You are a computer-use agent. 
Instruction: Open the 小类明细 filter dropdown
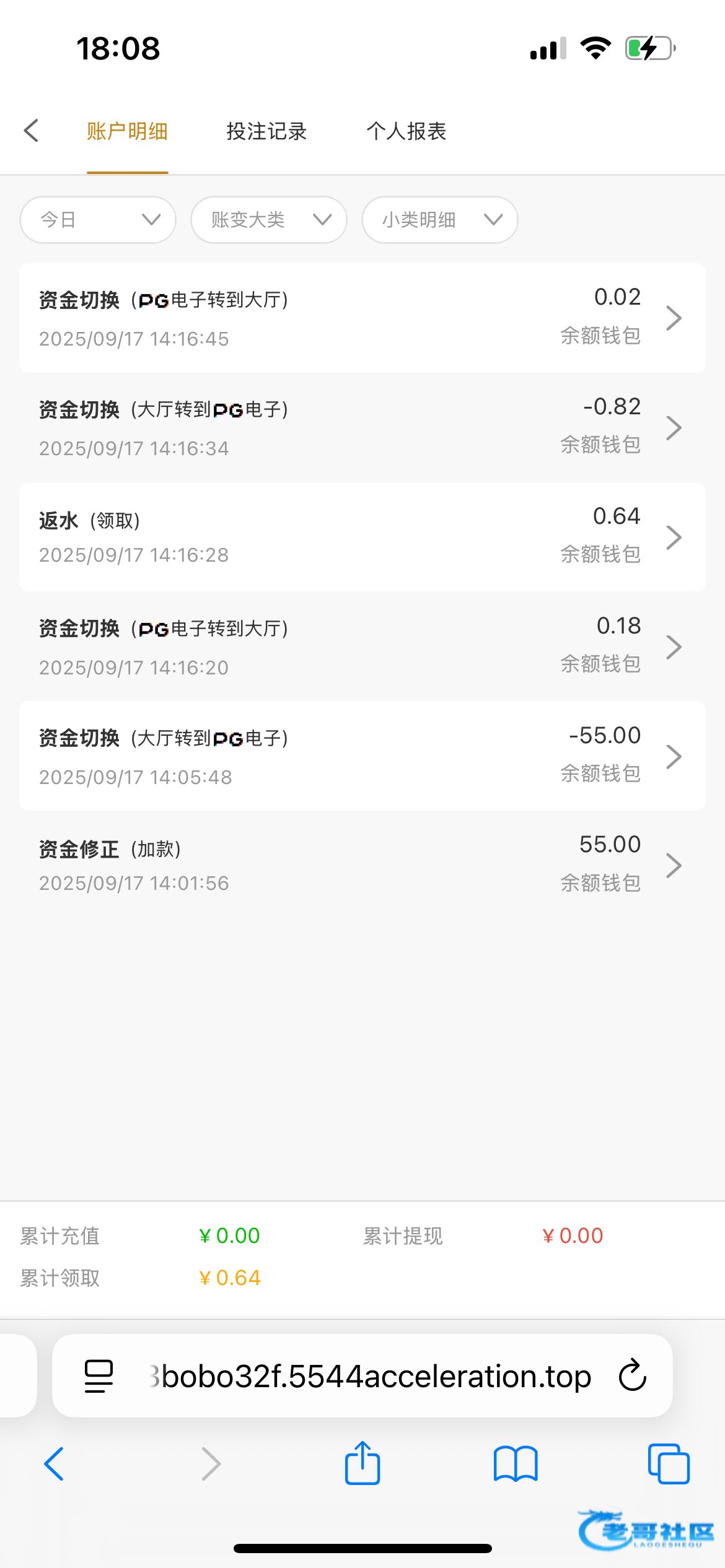[x=440, y=220]
